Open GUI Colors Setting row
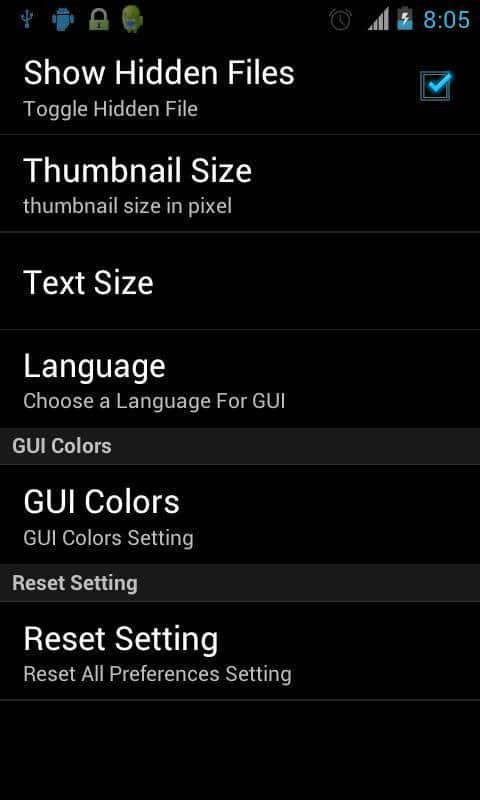Screen dimensions: 480x800 [240, 515]
